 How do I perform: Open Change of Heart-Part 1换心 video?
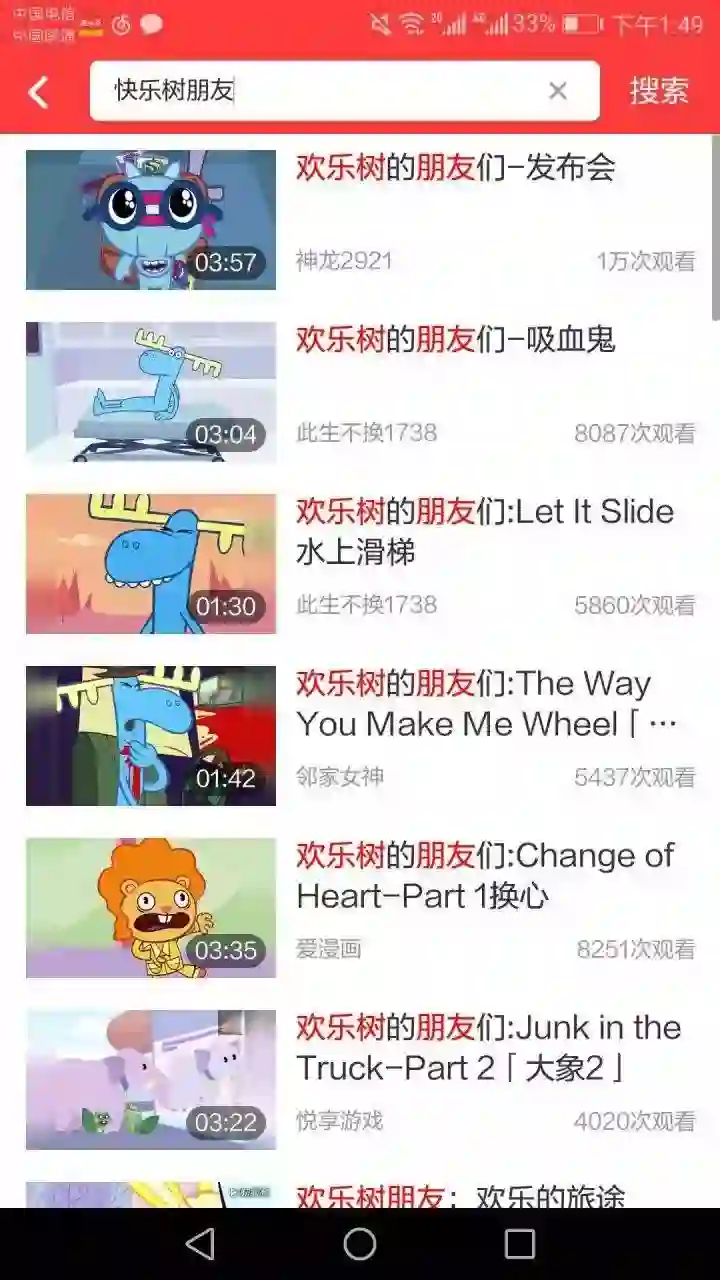[x=485, y=875]
